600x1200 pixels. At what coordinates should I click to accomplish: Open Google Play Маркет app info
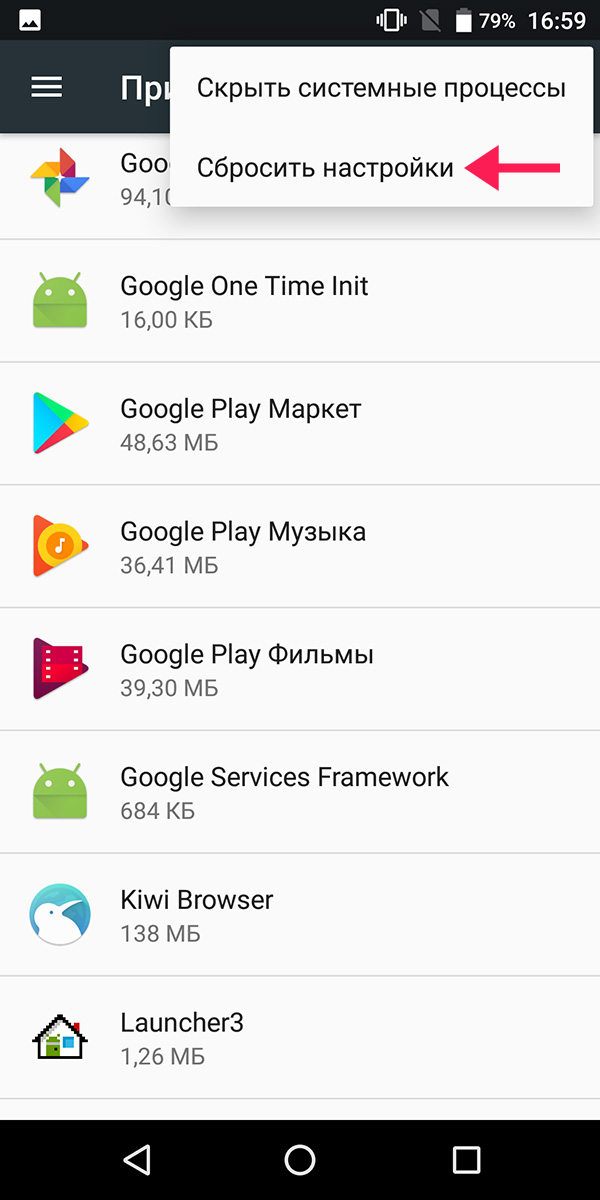click(300, 424)
